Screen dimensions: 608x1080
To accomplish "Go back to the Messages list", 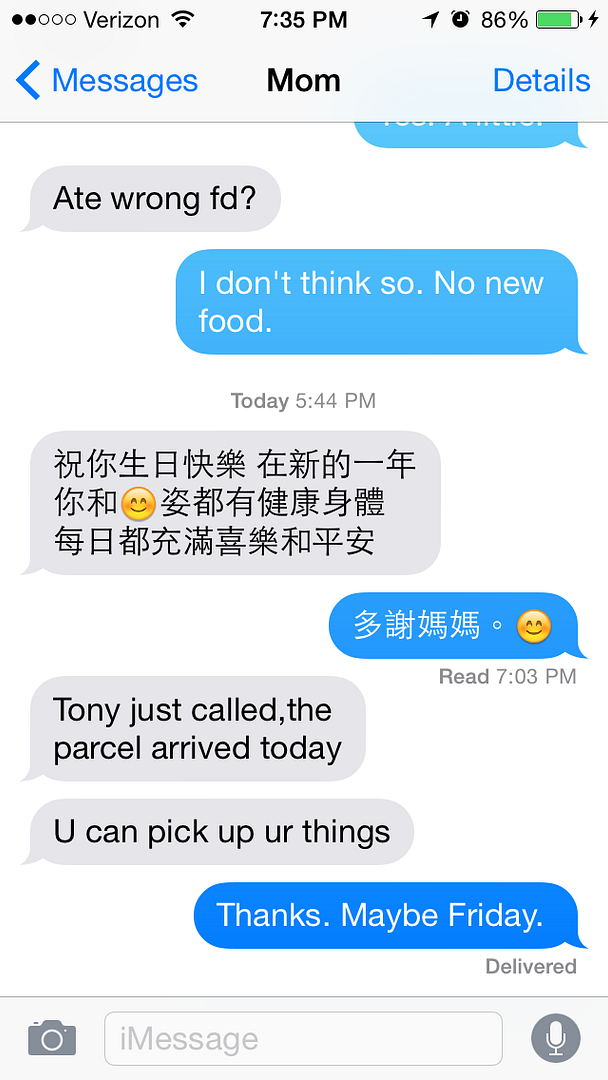I will 107,81.
